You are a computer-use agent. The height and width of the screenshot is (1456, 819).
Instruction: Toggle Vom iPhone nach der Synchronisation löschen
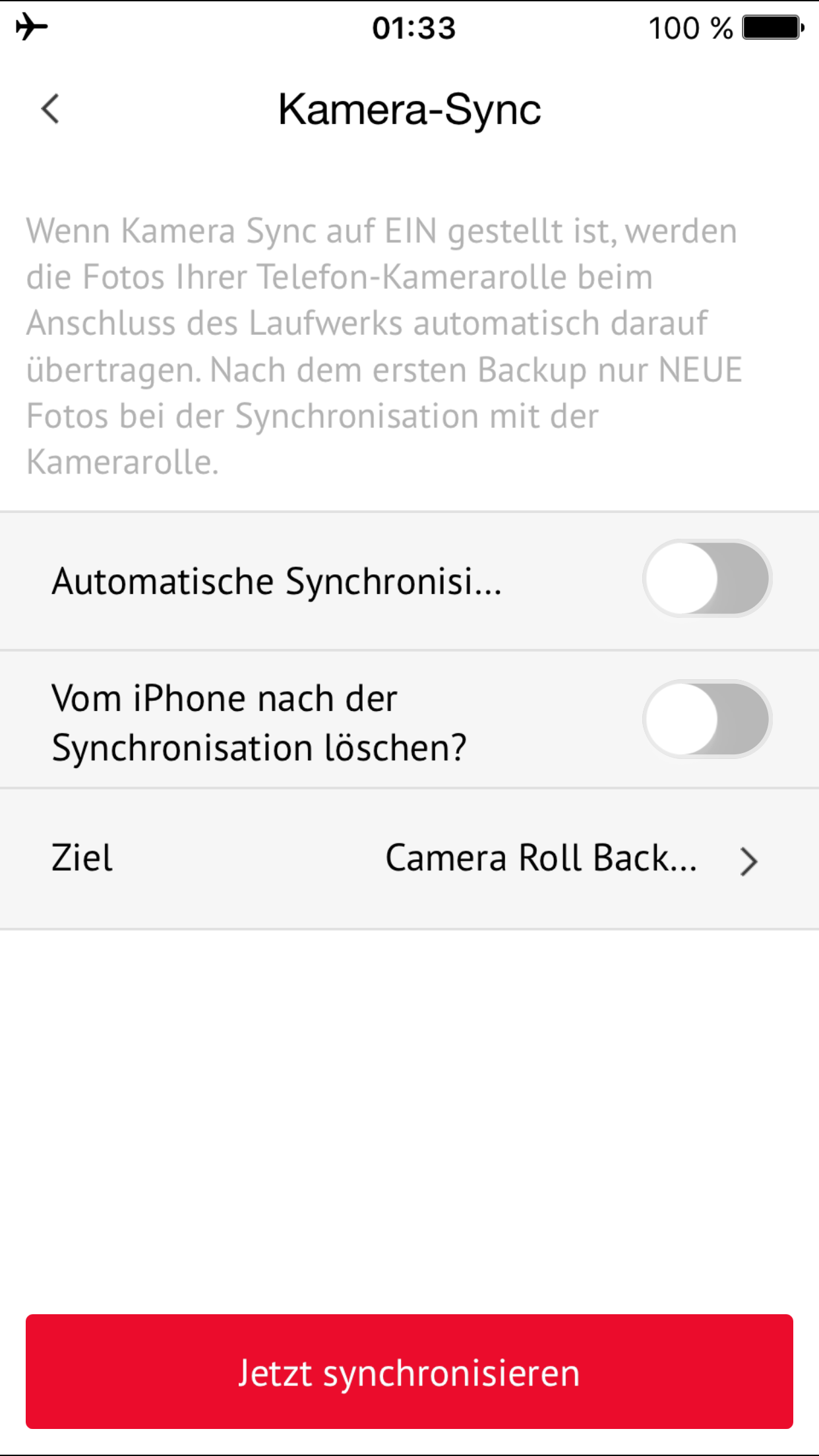pos(707,719)
